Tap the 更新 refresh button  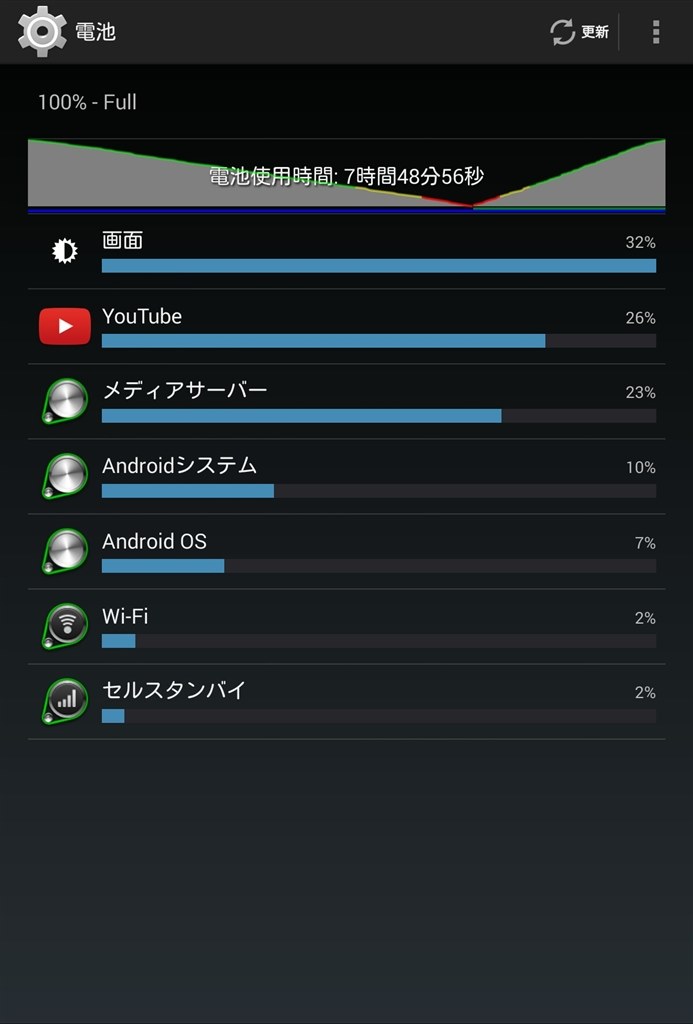click(x=580, y=32)
